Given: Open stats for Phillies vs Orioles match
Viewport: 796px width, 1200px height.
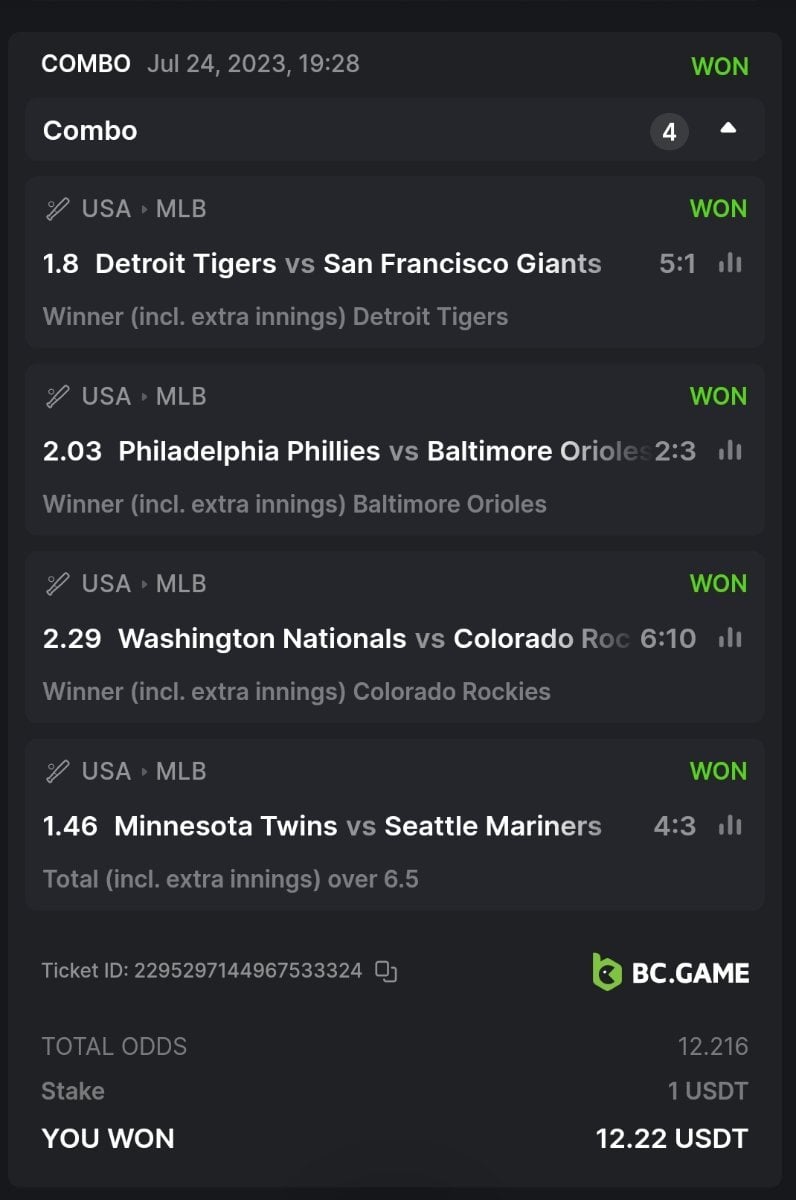Looking at the screenshot, I should pos(730,451).
